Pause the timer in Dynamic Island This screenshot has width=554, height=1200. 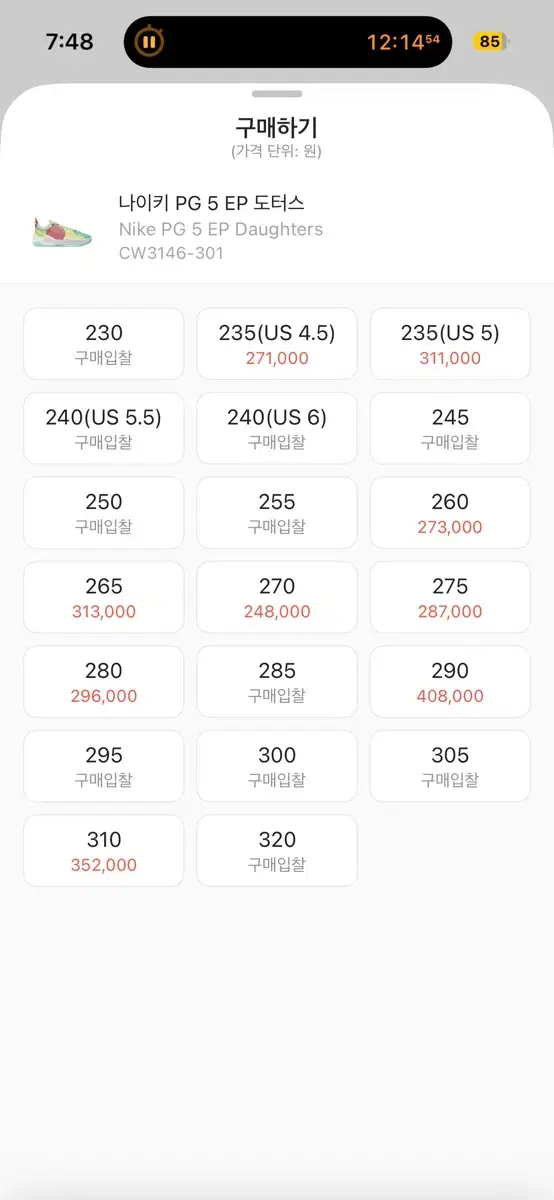click(149, 42)
